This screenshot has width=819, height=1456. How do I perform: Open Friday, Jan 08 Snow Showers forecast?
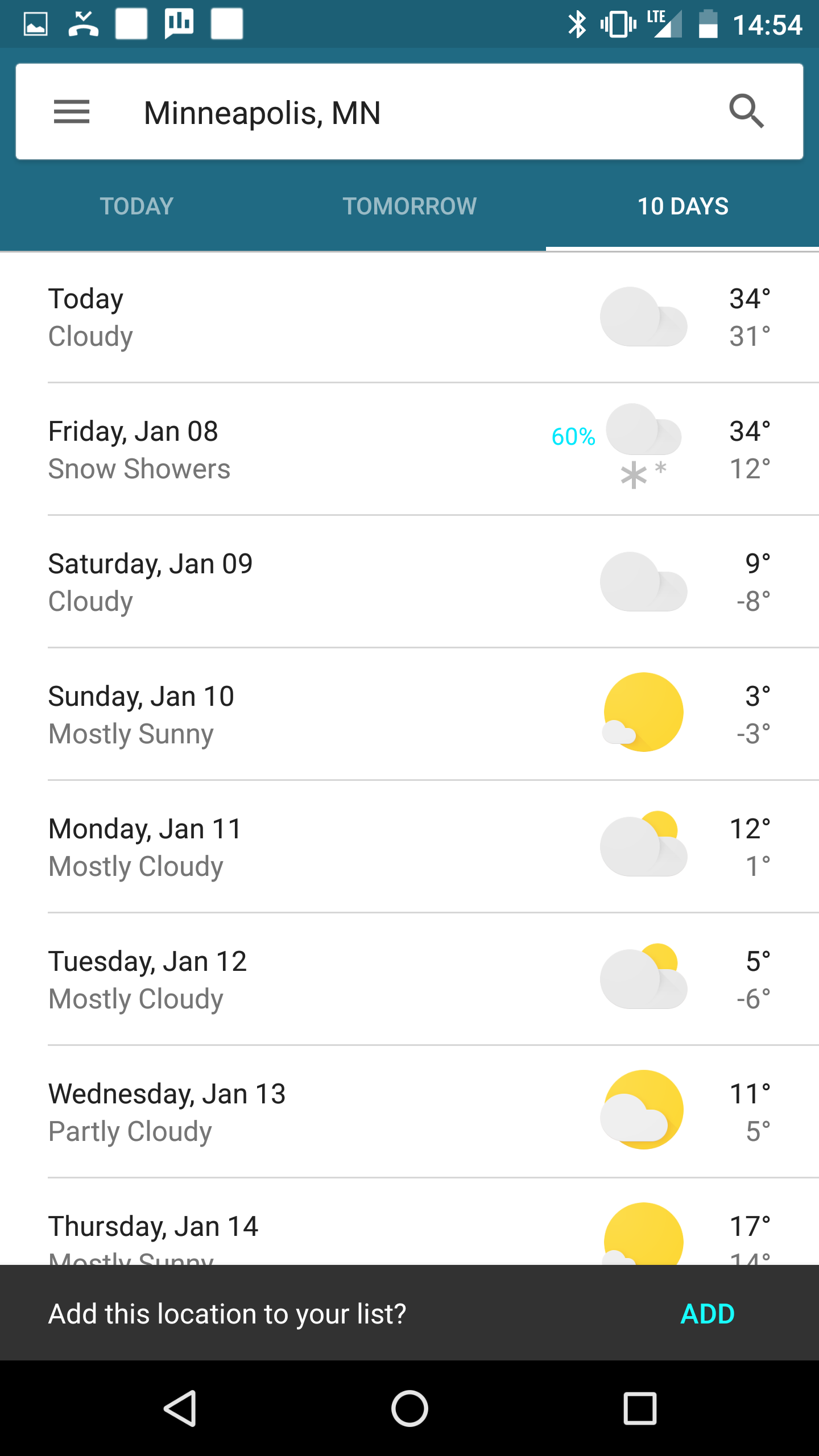pos(409,449)
